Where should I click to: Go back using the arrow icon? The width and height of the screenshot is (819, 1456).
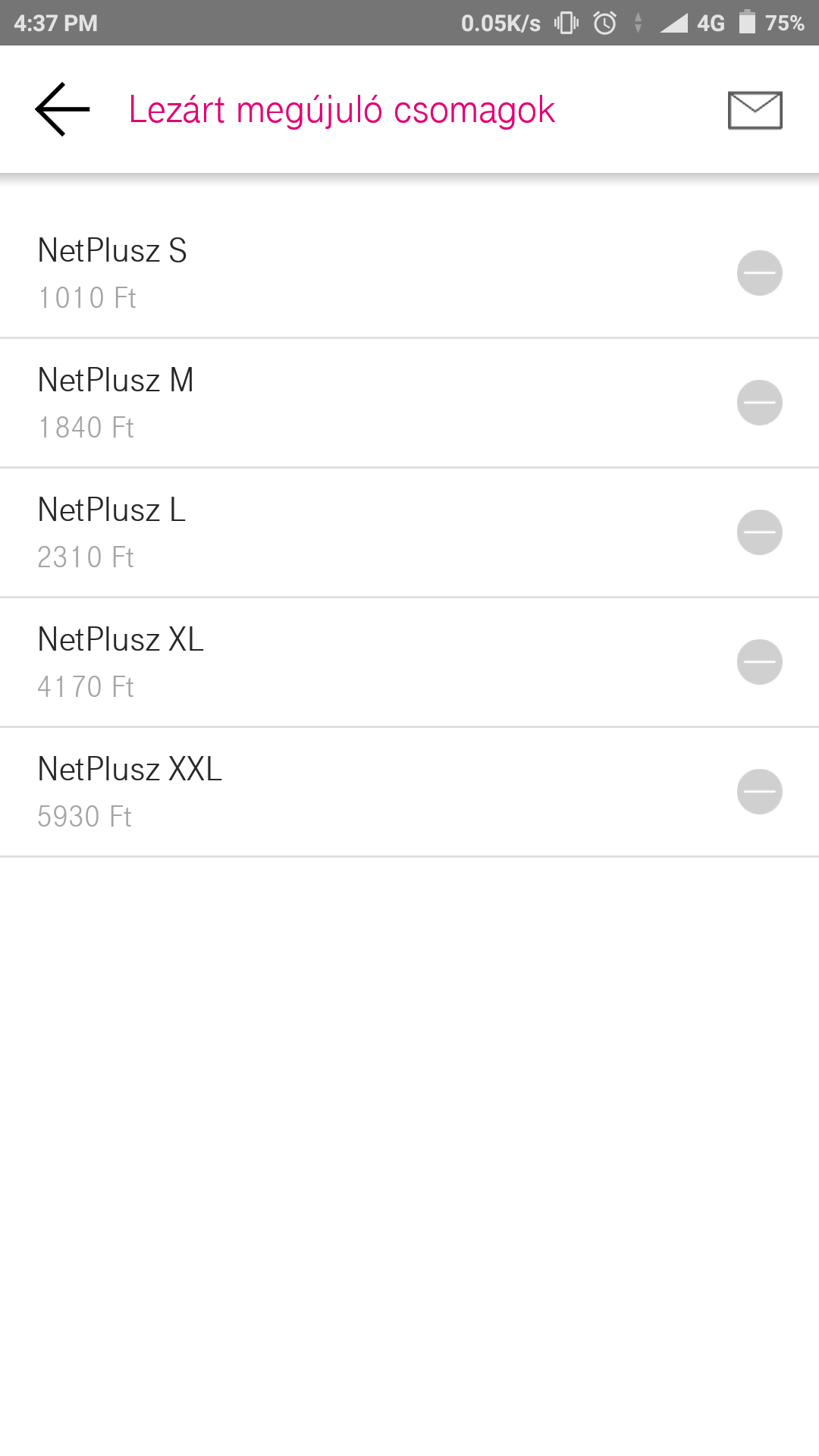click(x=62, y=110)
